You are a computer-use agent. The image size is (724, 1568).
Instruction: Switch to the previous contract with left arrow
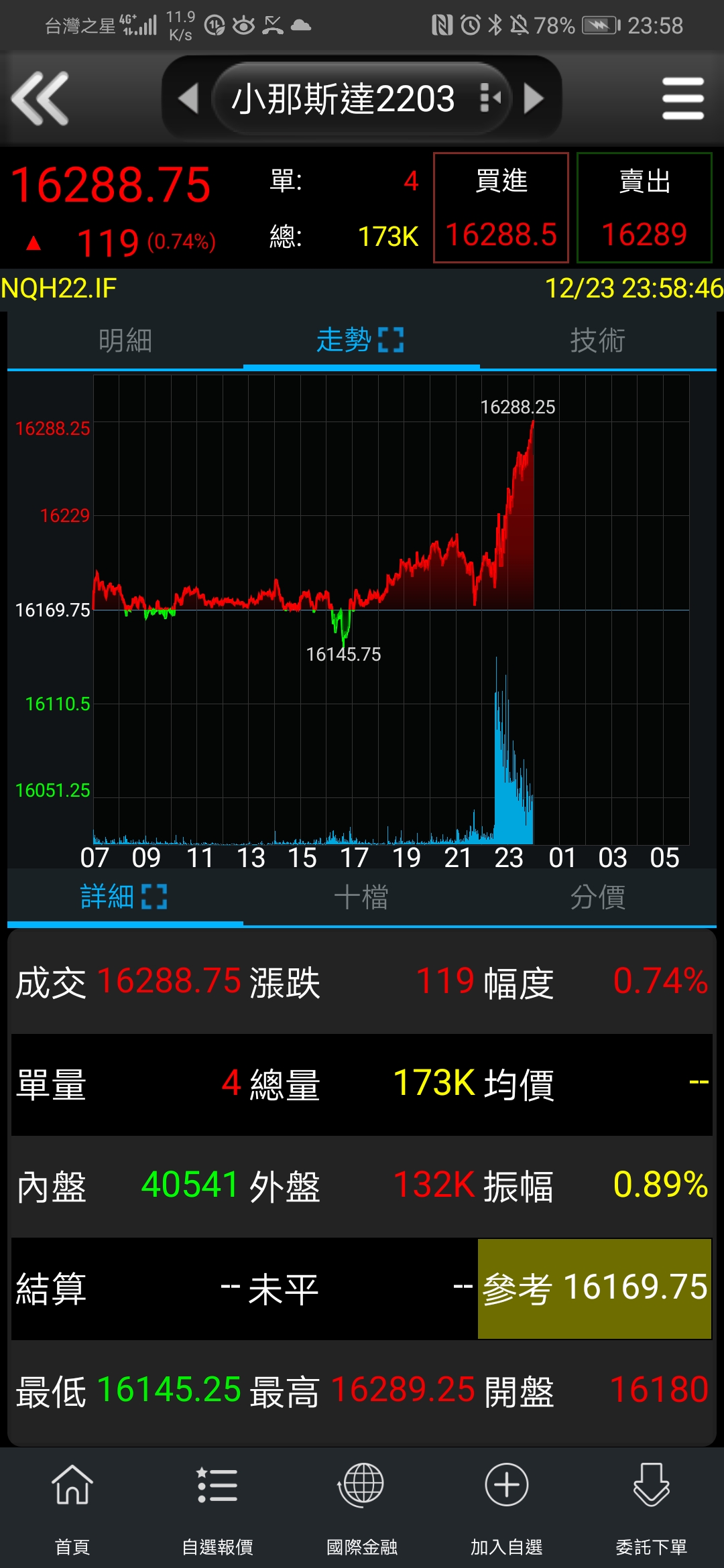tap(189, 99)
